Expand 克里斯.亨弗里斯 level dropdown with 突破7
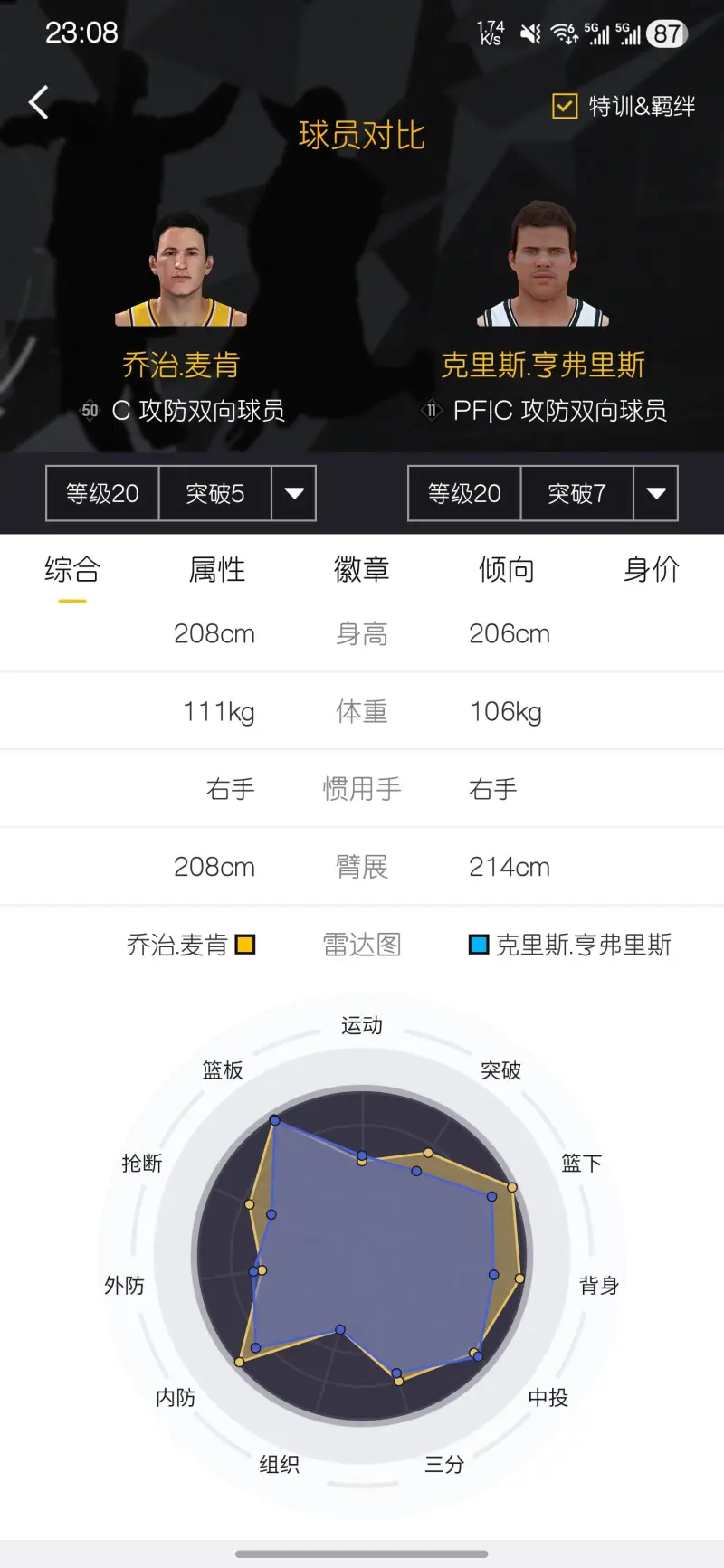 point(656,493)
